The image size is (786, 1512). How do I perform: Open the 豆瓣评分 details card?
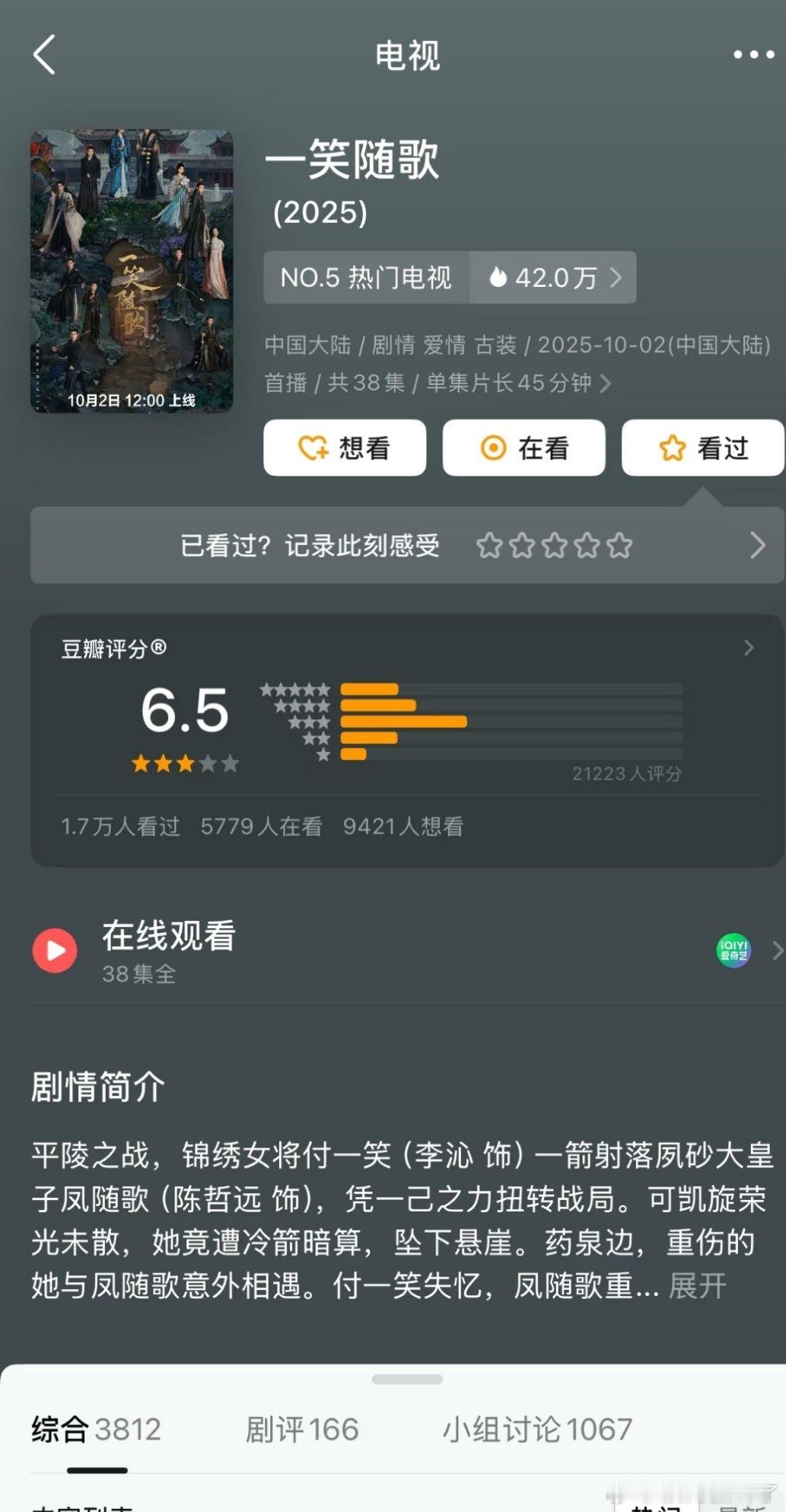tap(407, 738)
